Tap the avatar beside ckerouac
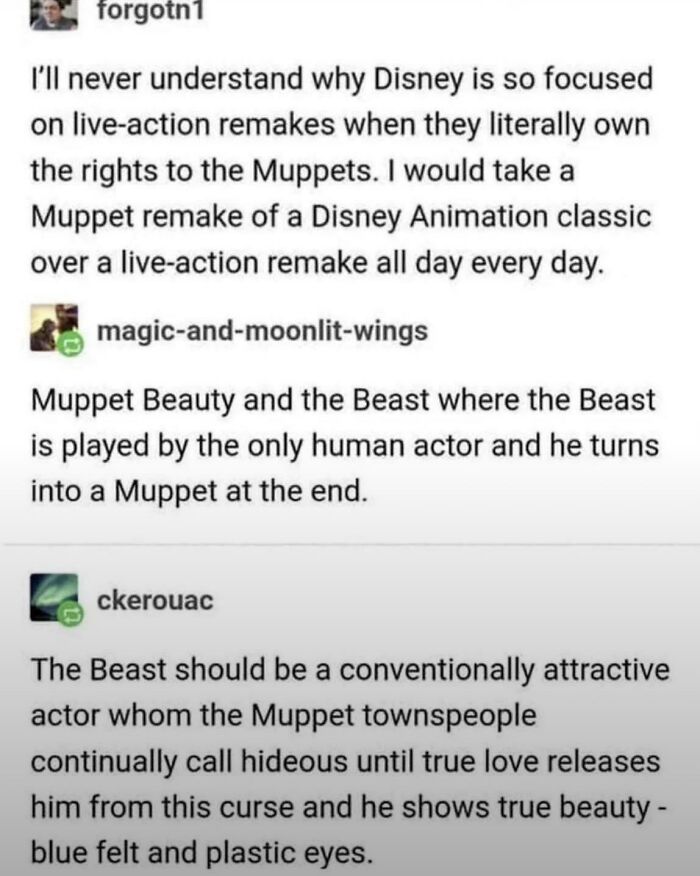700x876 pixels. (x=55, y=600)
